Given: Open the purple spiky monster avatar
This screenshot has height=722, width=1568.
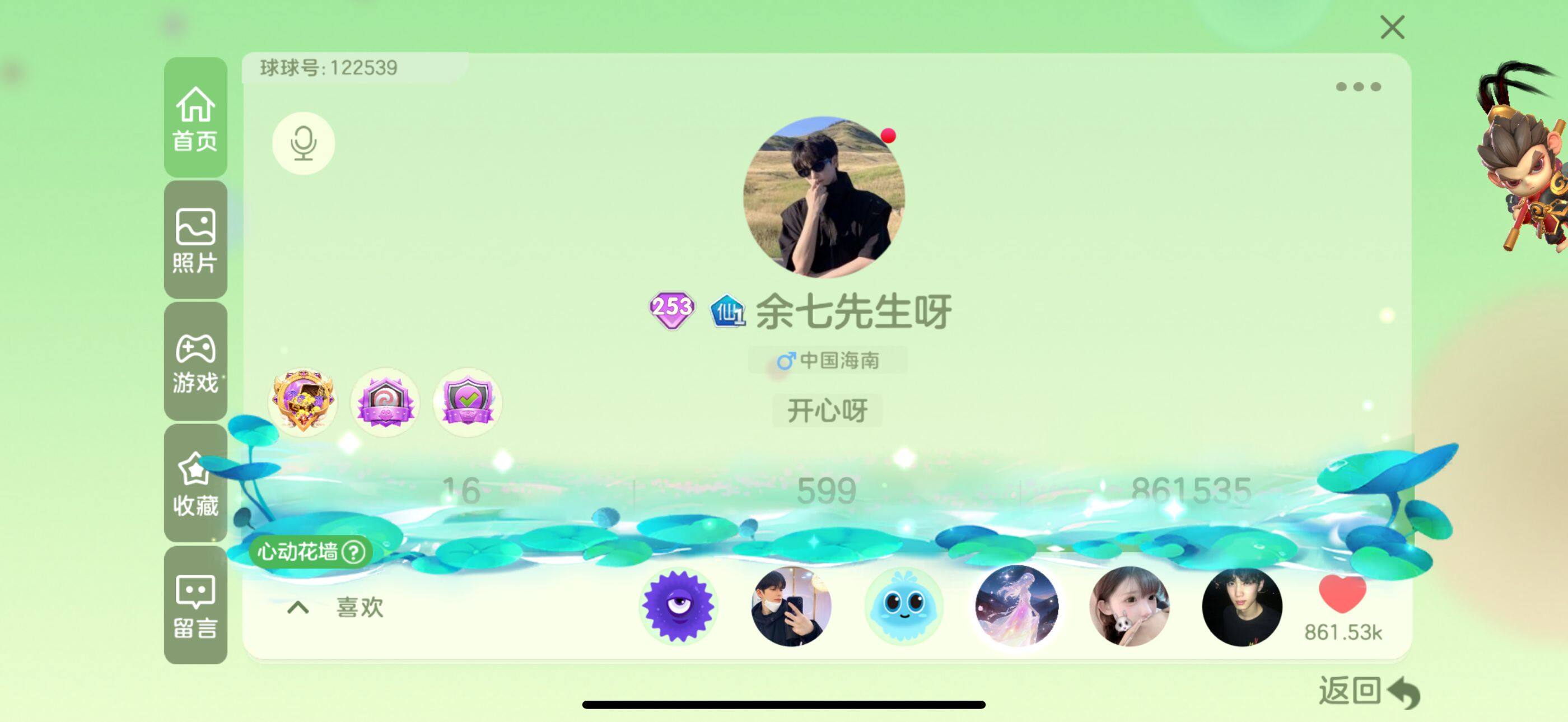Looking at the screenshot, I should click(x=679, y=606).
